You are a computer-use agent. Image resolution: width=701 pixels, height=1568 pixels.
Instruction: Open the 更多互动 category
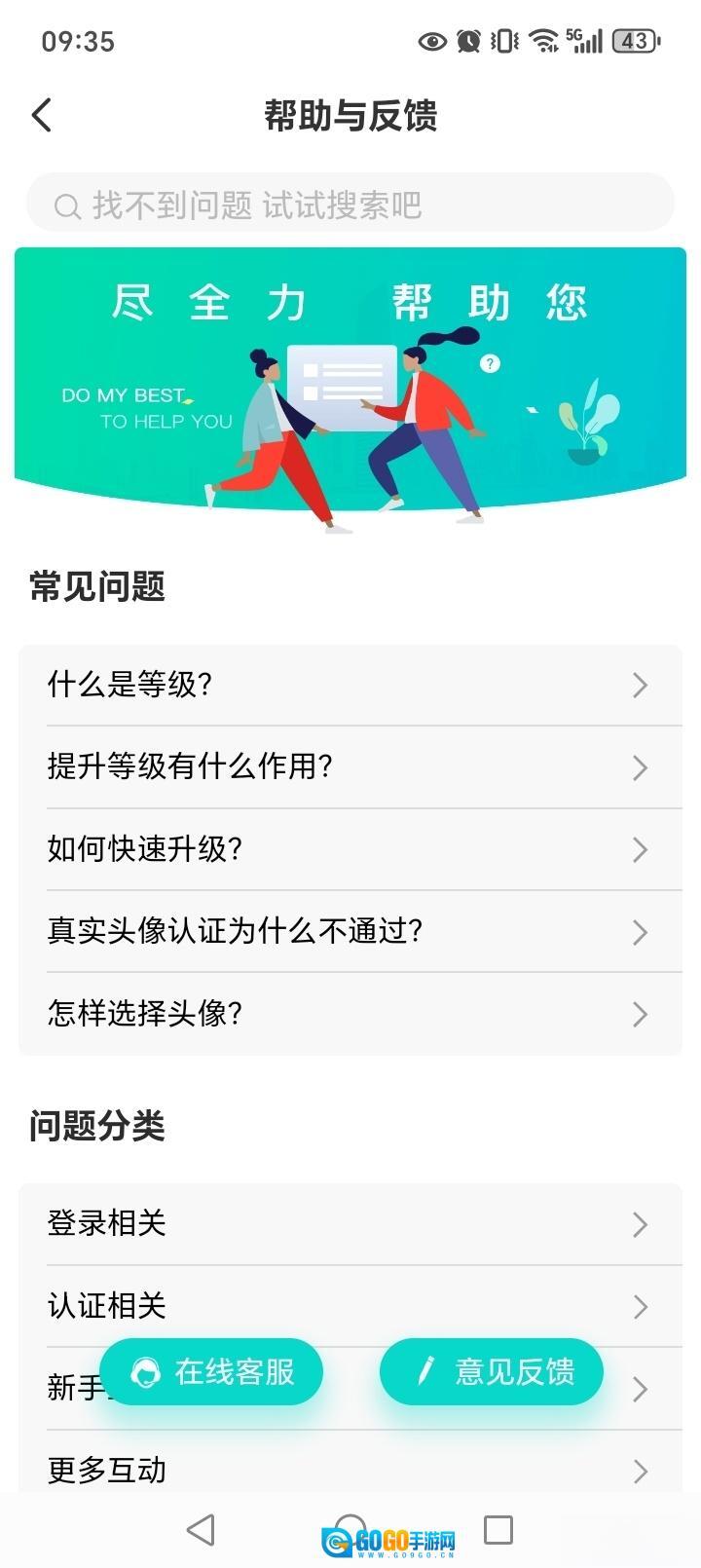[350, 1470]
